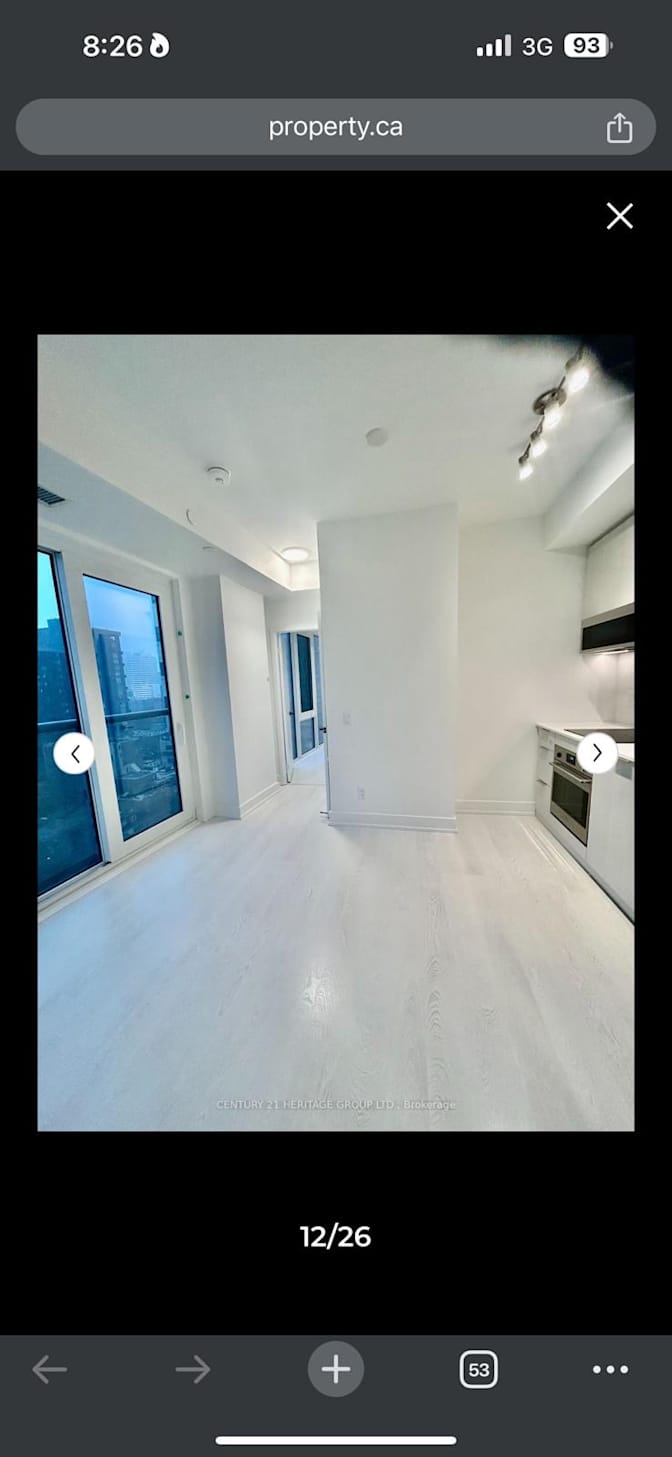Navigate back in browser history
Screen dimensions: 672x1457
tap(50, 1369)
